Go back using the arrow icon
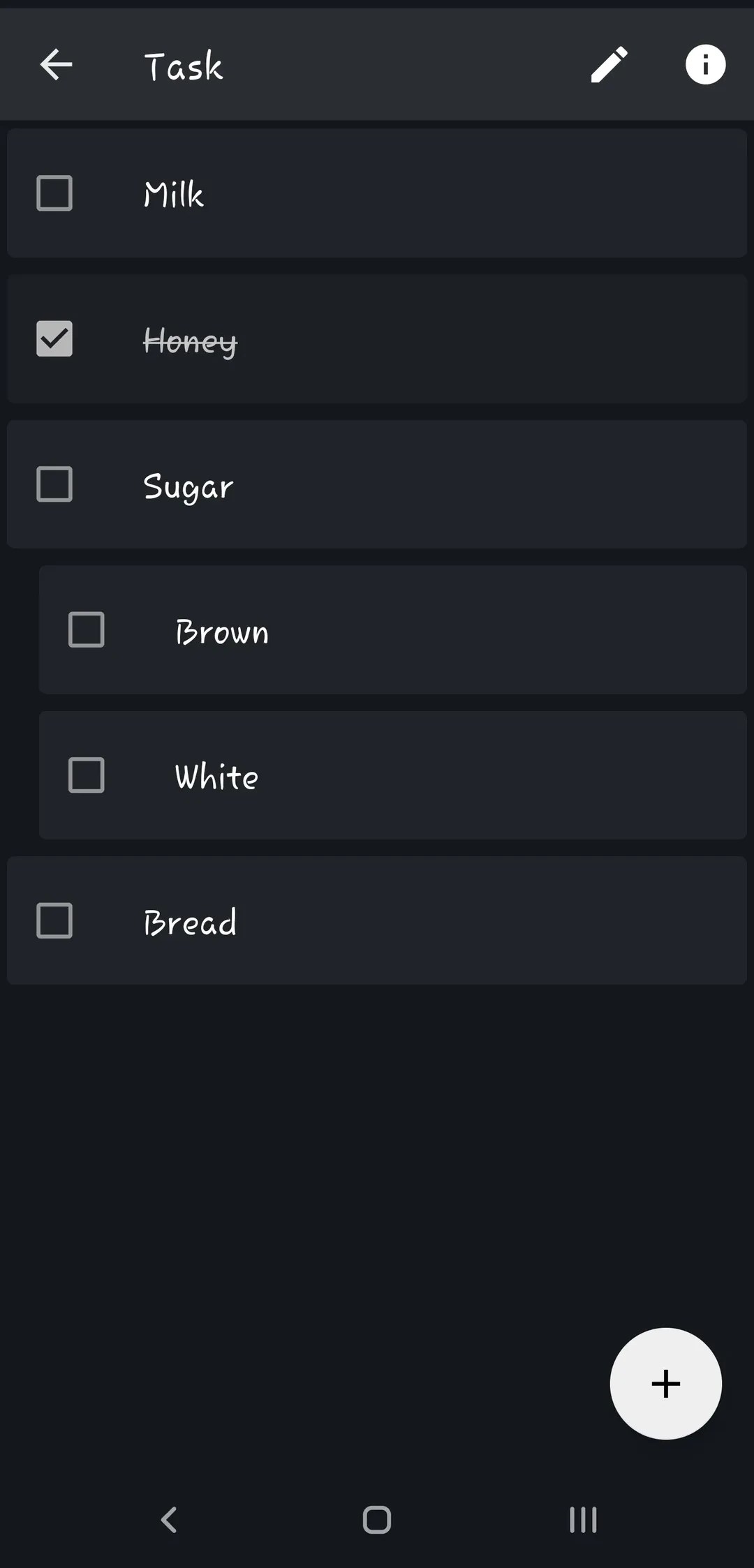754x1568 pixels. [x=56, y=65]
